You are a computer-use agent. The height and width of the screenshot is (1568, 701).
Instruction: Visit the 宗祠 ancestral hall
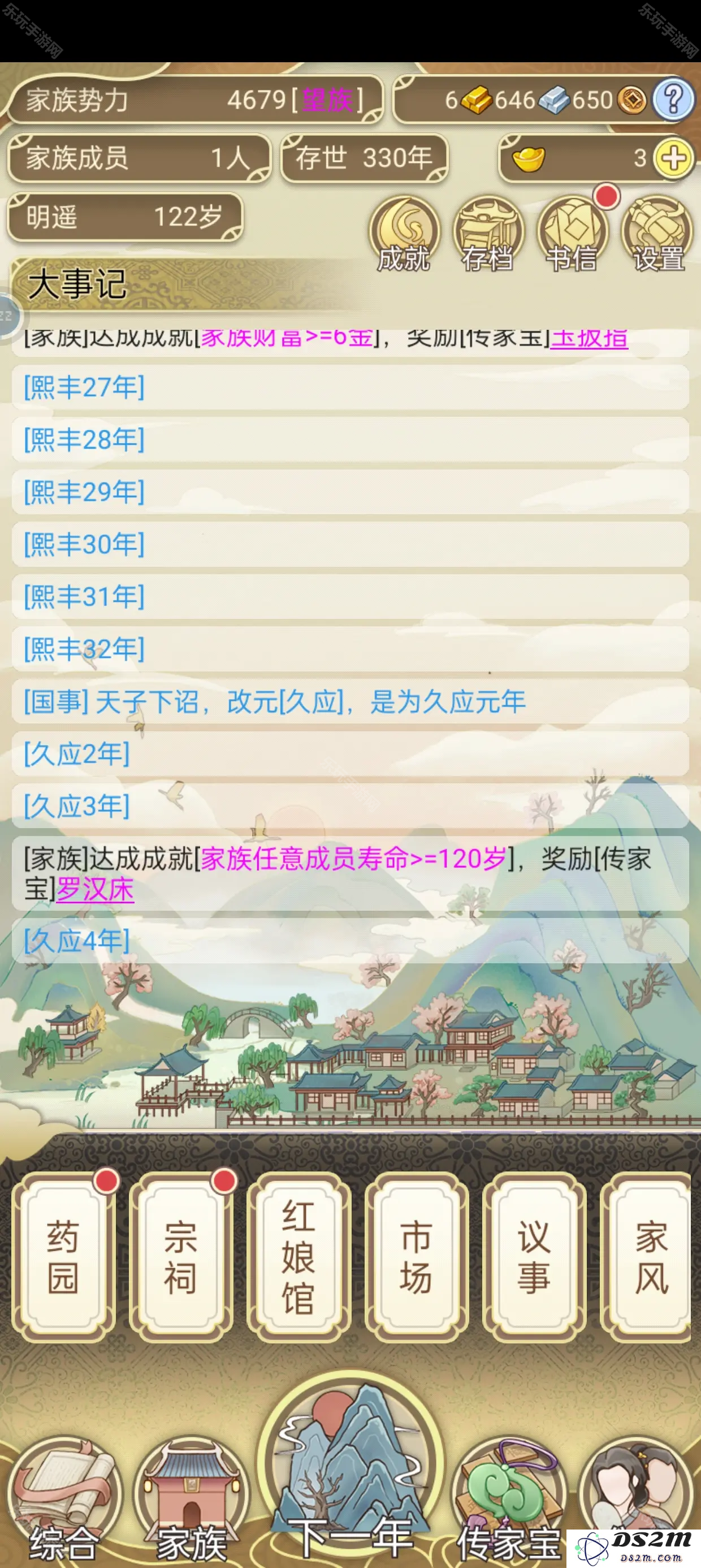pos(181,1256)
